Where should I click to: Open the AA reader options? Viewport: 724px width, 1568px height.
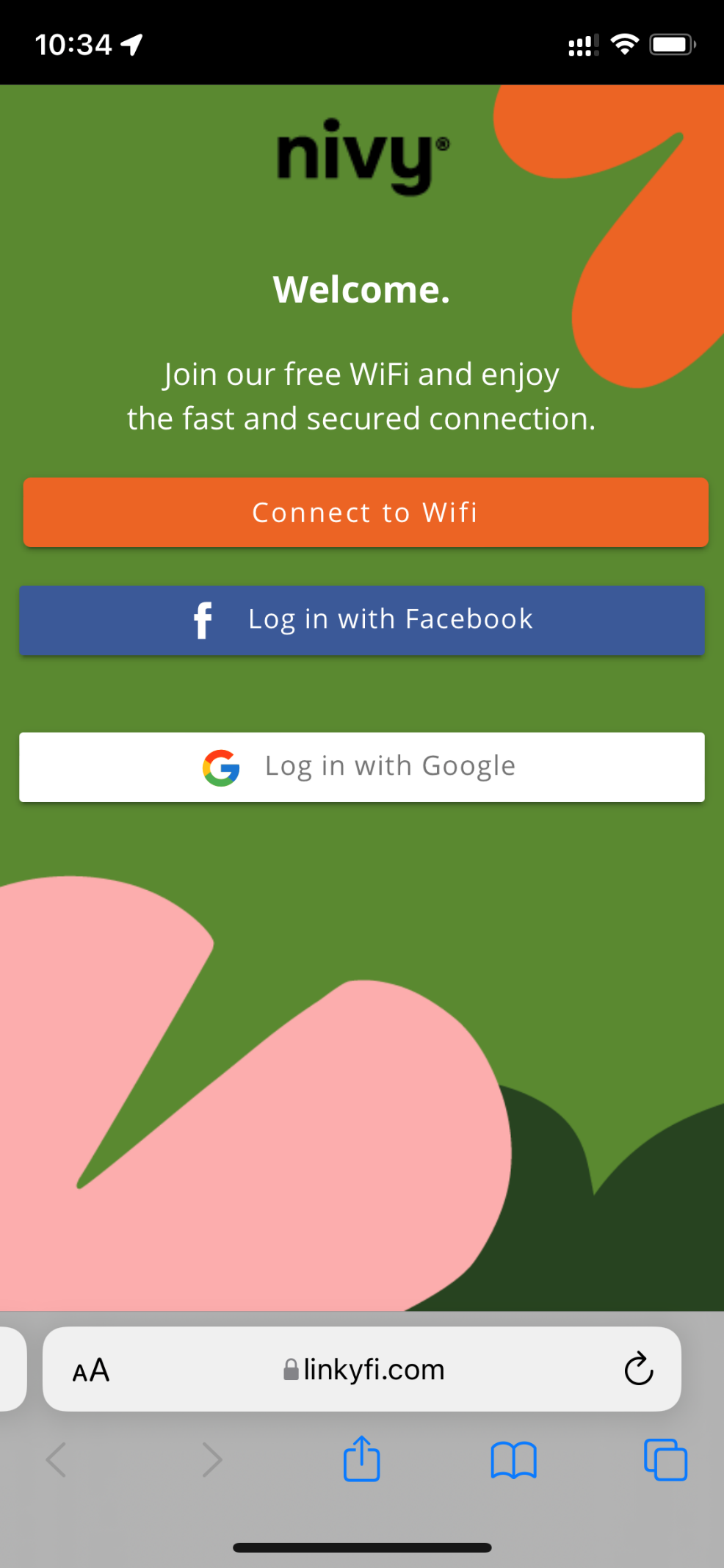[91, 1370]
